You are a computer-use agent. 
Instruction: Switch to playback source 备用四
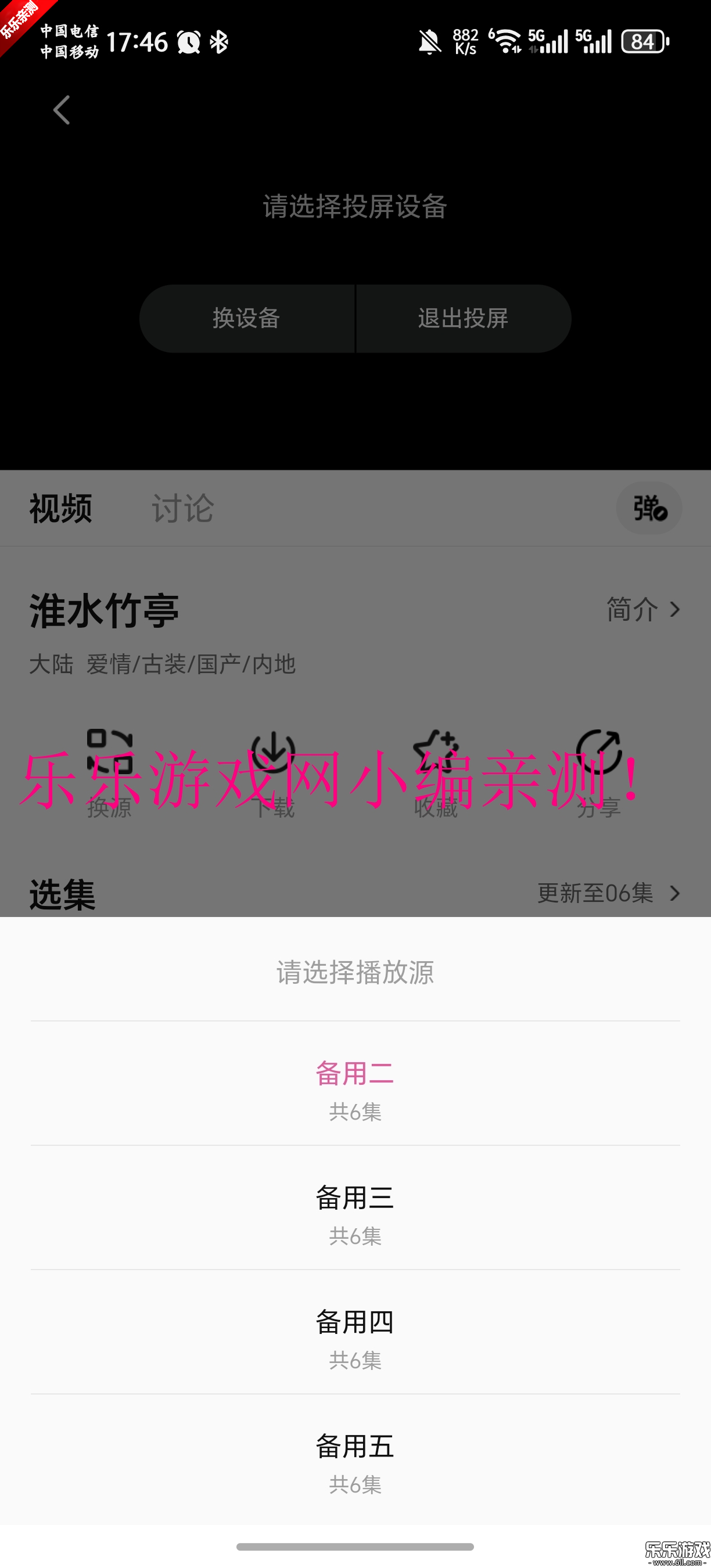pos(355,1335)
